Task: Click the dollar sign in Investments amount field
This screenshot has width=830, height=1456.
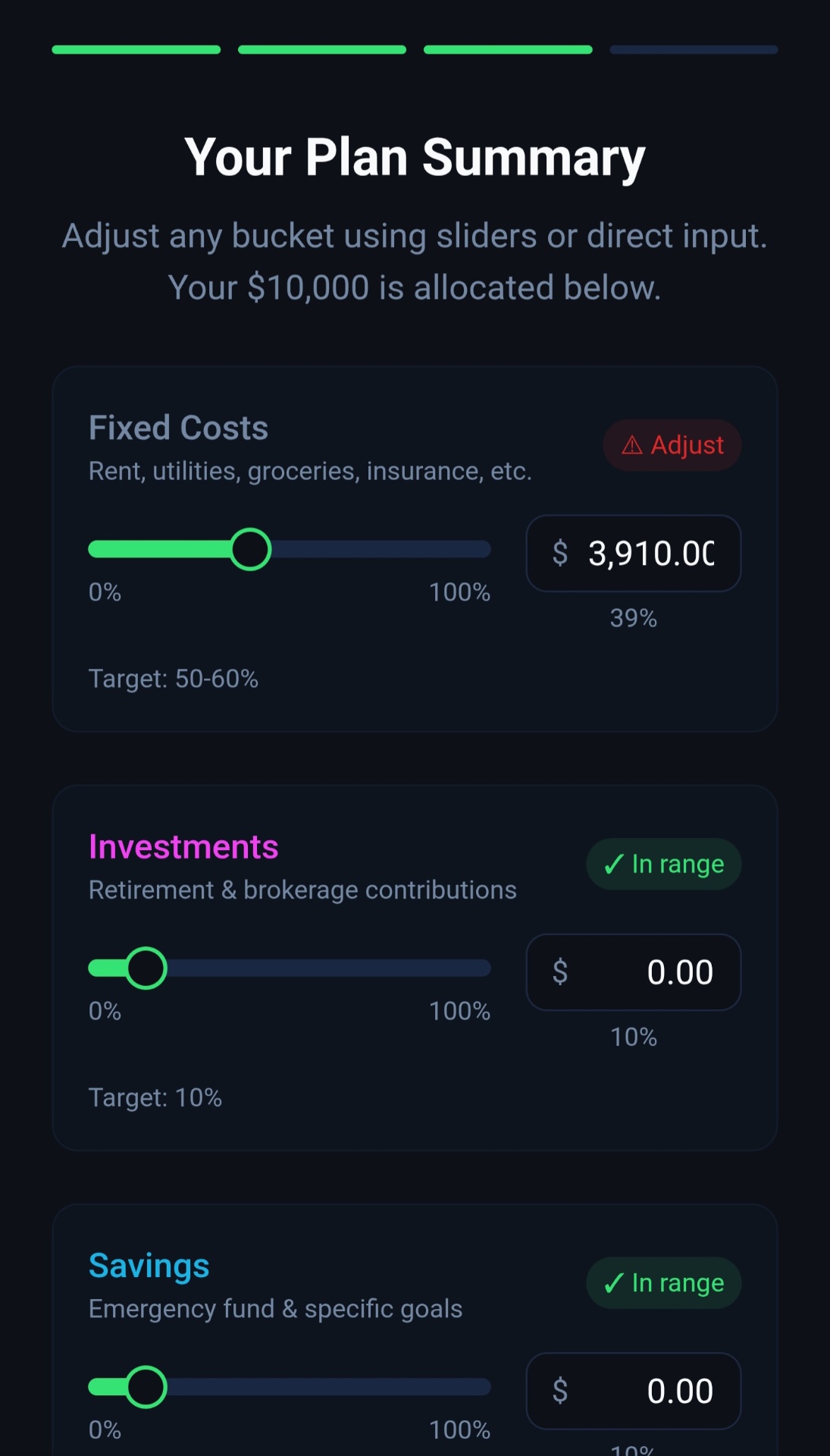Action: [x=561, y=972]
